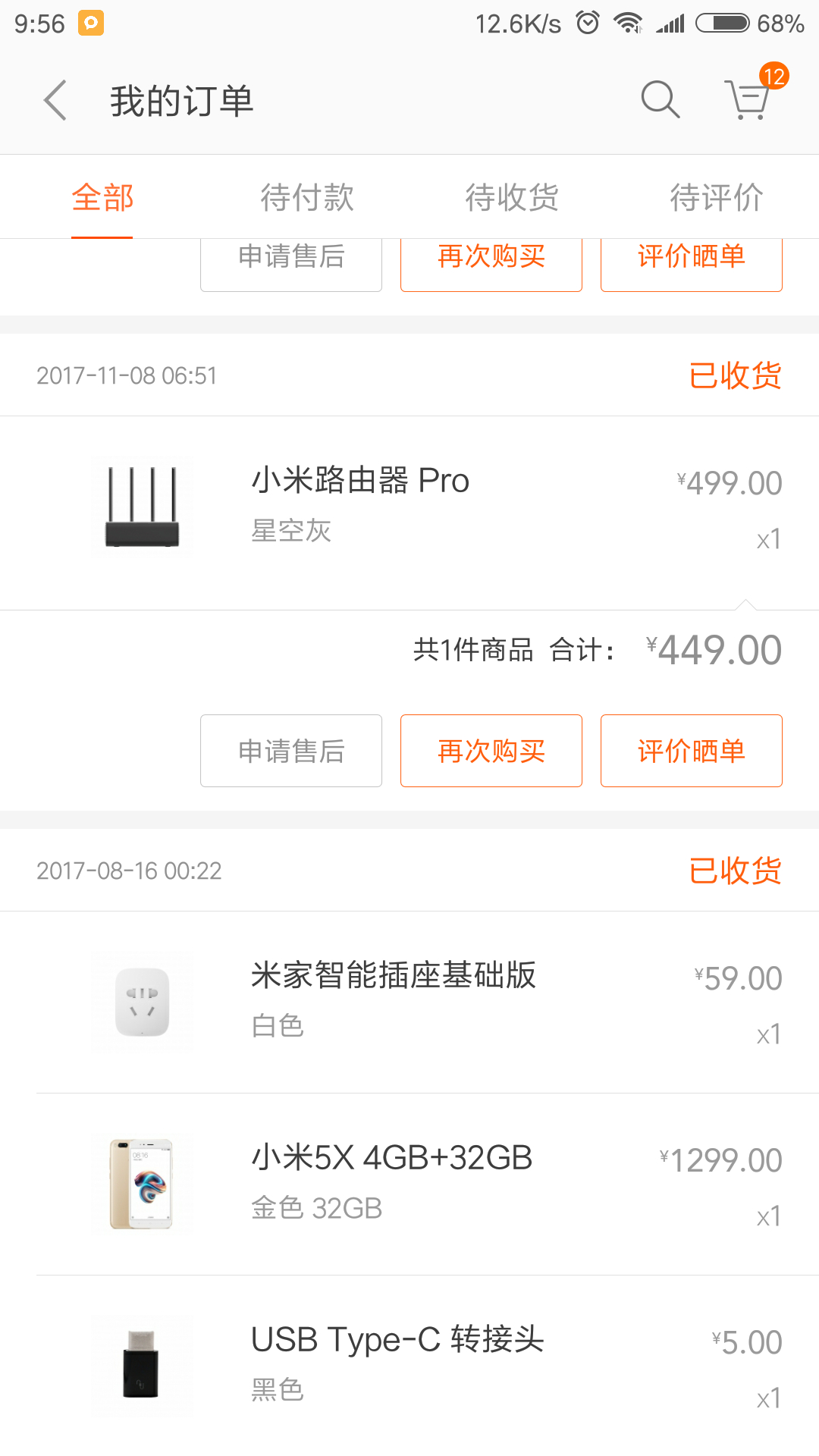The image size is (819, 1456).
Task: Switch to the 待评价 tab
Action: point(717,198)
